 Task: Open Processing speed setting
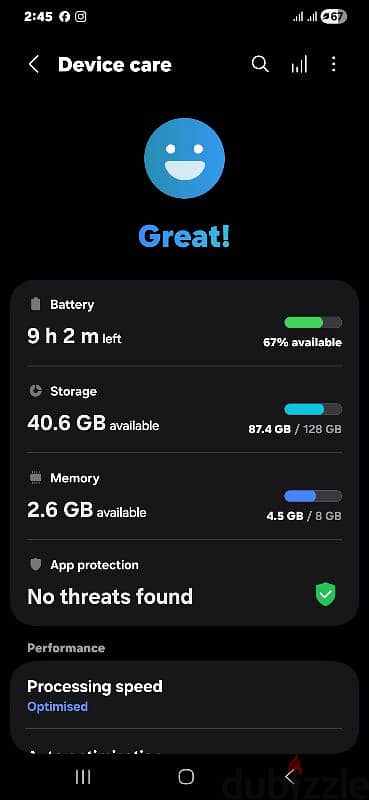point(184,695)
